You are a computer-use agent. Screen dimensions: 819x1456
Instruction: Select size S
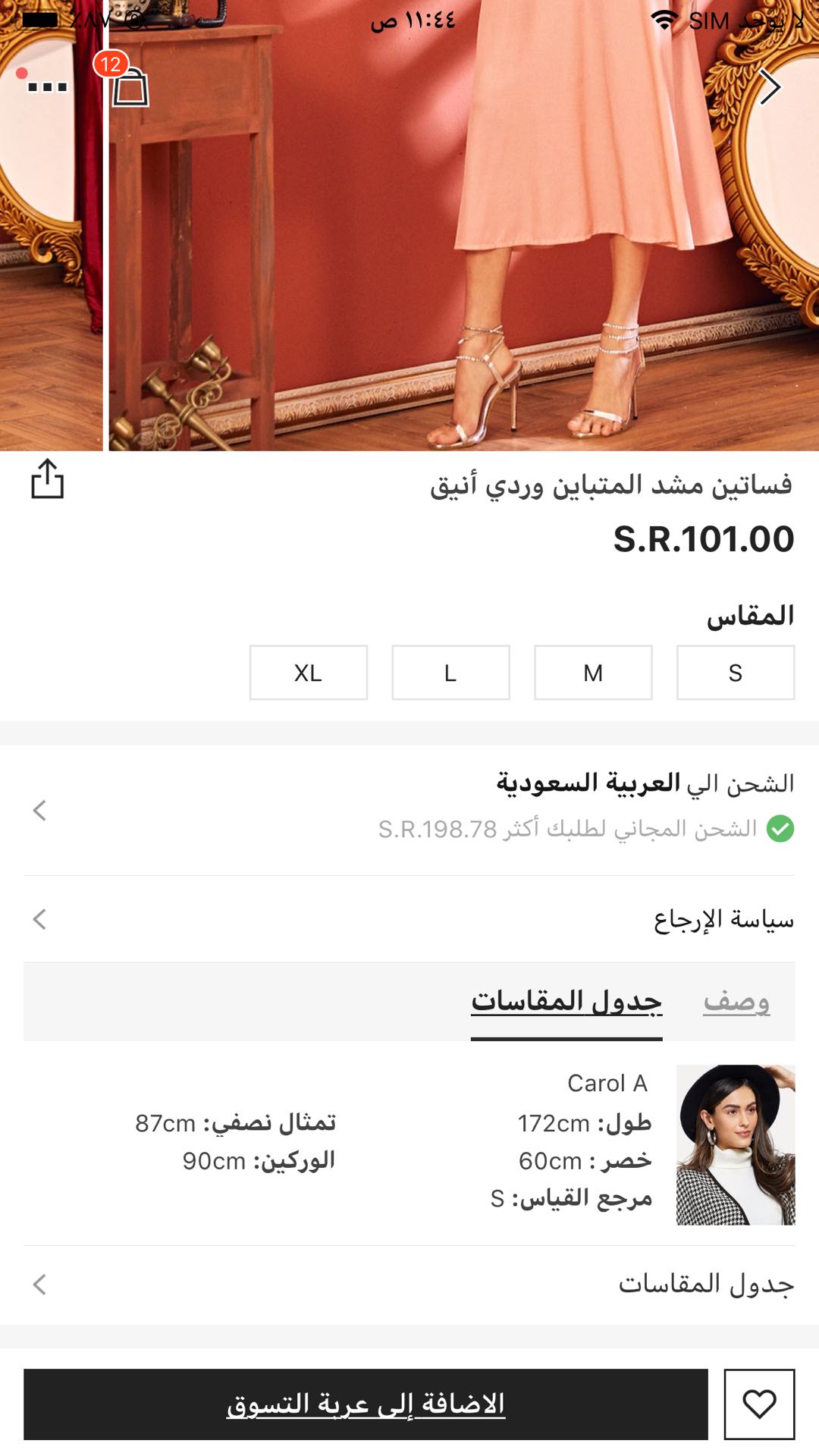click(735, 673)
